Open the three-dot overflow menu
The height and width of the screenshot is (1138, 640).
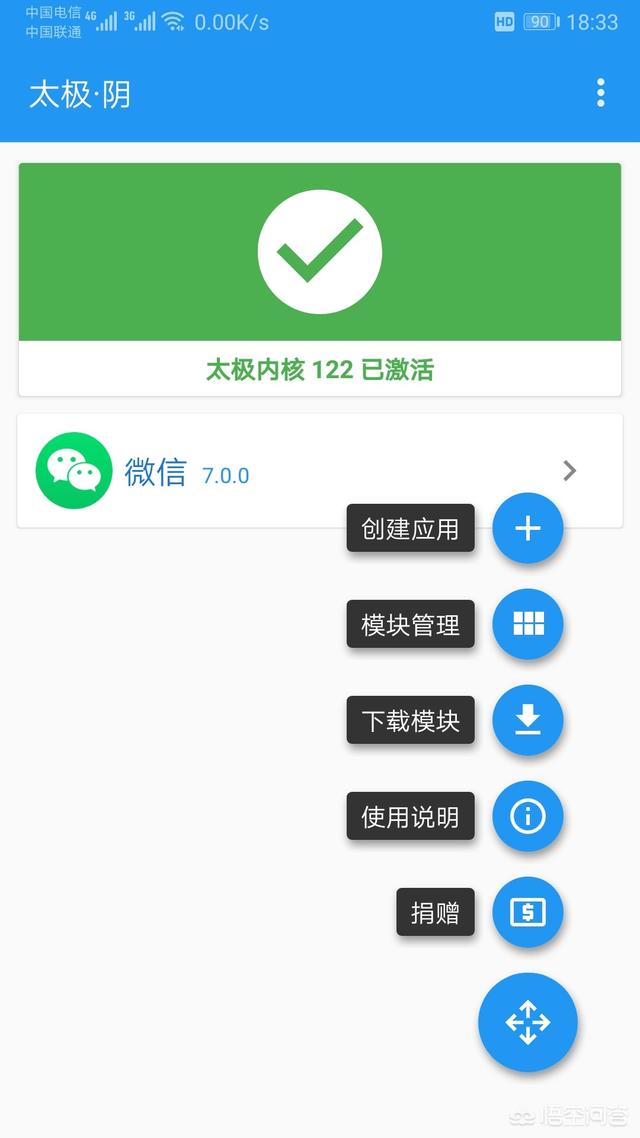click(600, 94)
